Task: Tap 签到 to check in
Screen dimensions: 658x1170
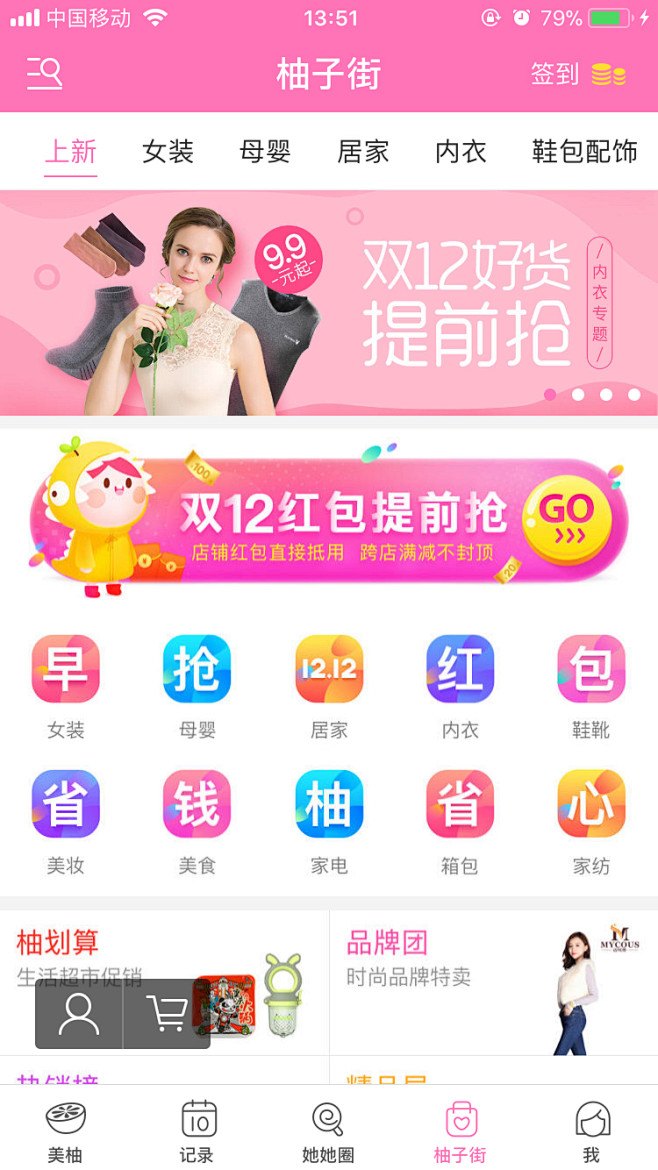Action: [577, 74]
